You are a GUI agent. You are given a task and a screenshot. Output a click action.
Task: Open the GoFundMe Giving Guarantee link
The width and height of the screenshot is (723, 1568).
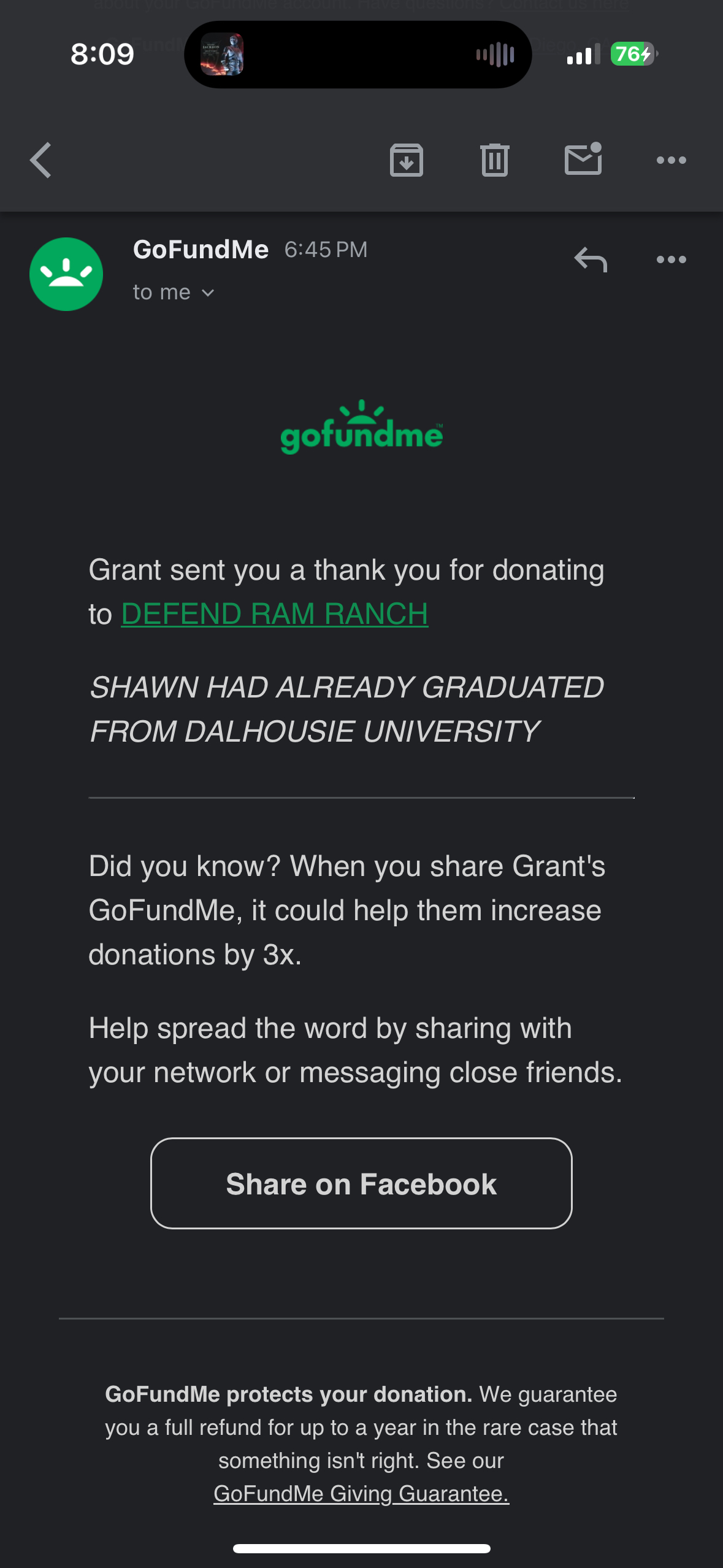click(361, 1494)
